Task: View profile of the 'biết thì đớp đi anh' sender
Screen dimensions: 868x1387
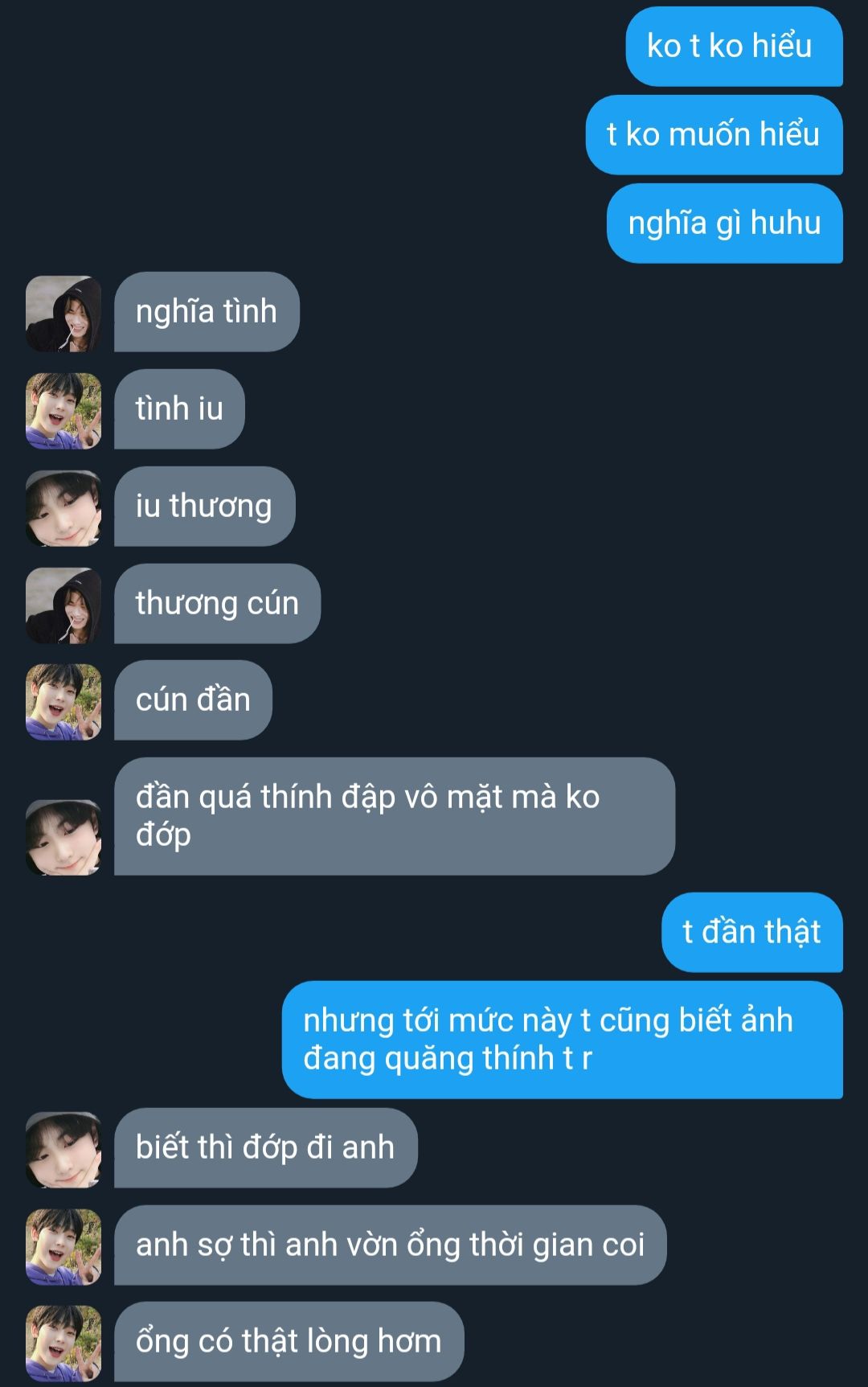Action: tap(63, 1150)
